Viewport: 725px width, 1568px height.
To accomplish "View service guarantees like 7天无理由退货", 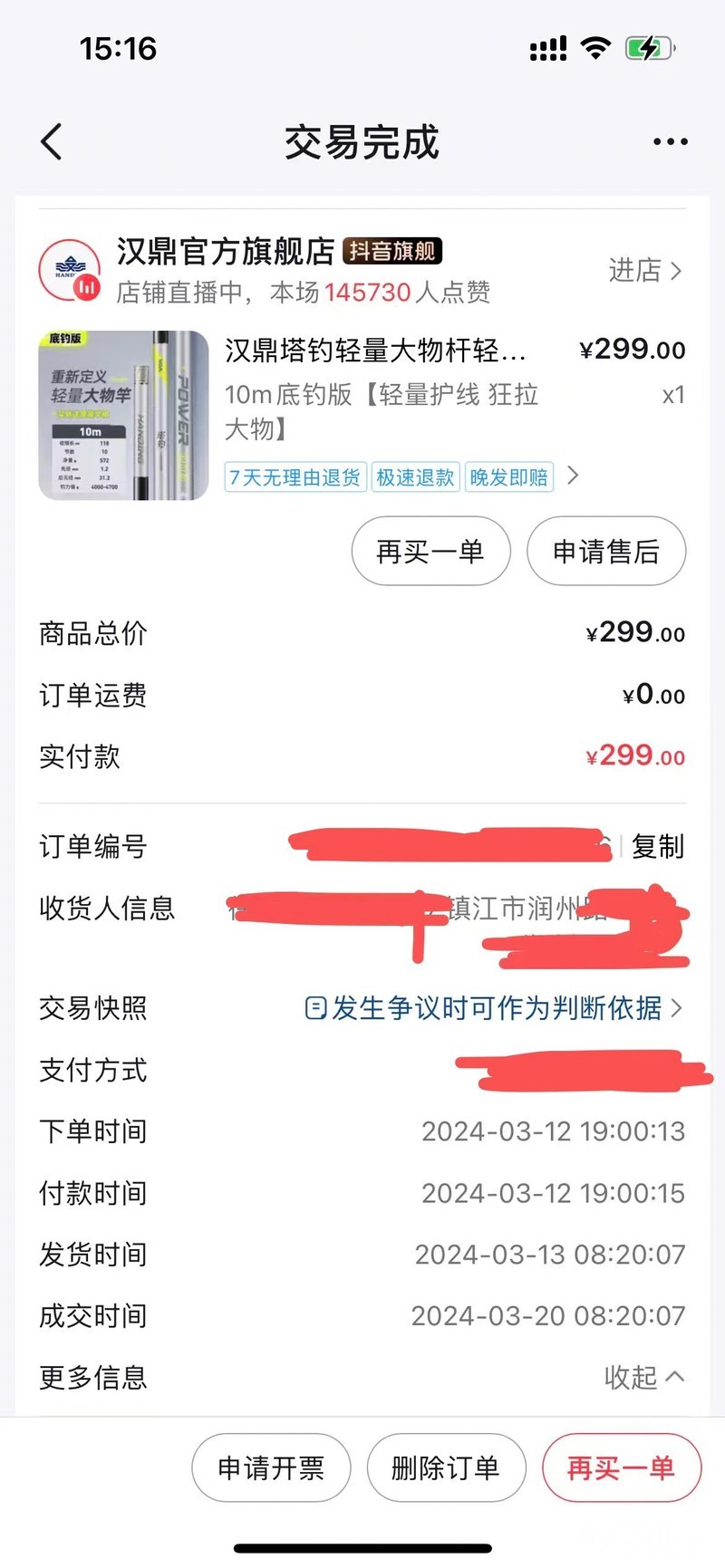I will pos(401,476).
